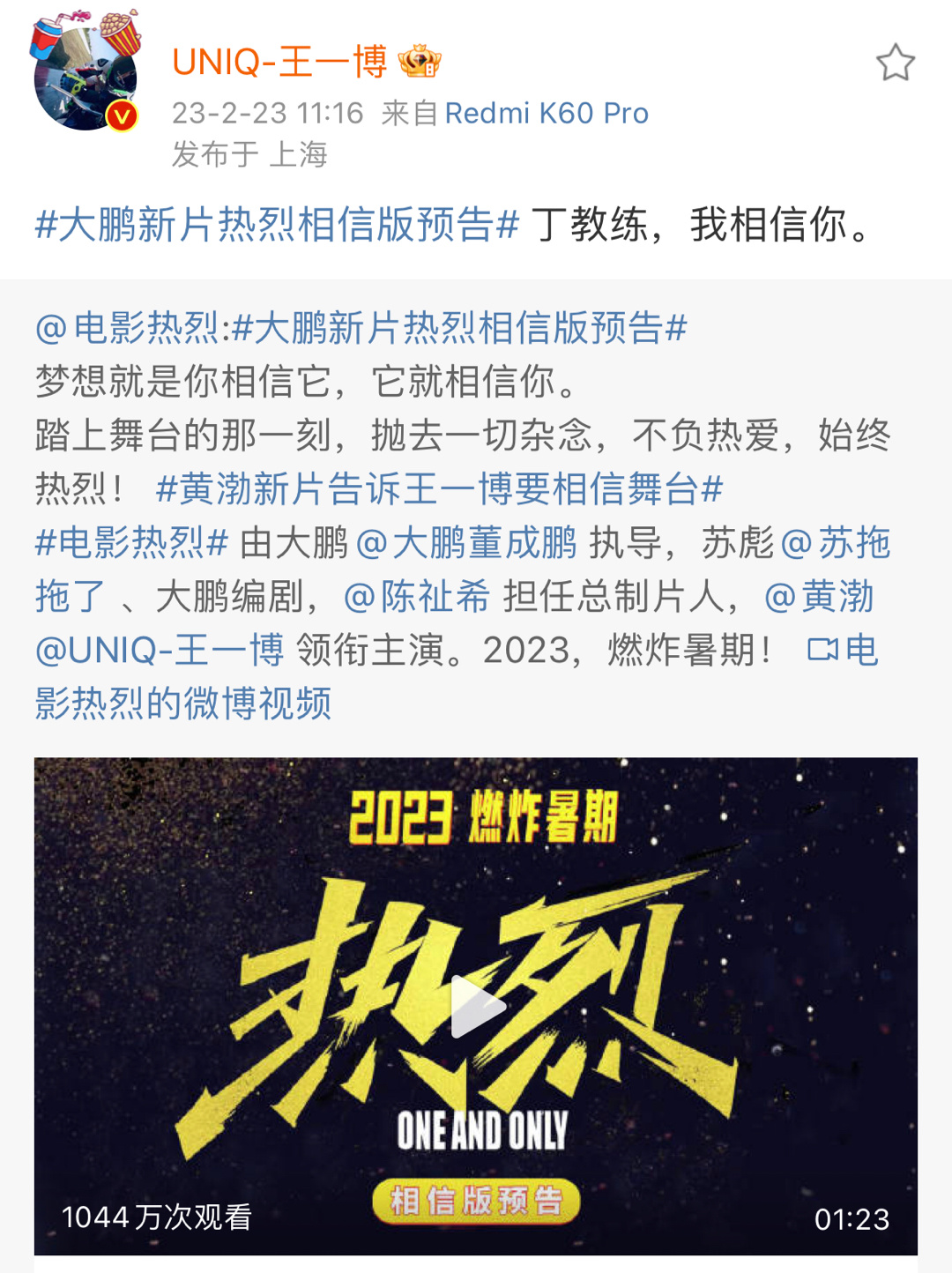
Task: Open the 电影热烈的微博视频 link
Action: (x=183, y=703)
